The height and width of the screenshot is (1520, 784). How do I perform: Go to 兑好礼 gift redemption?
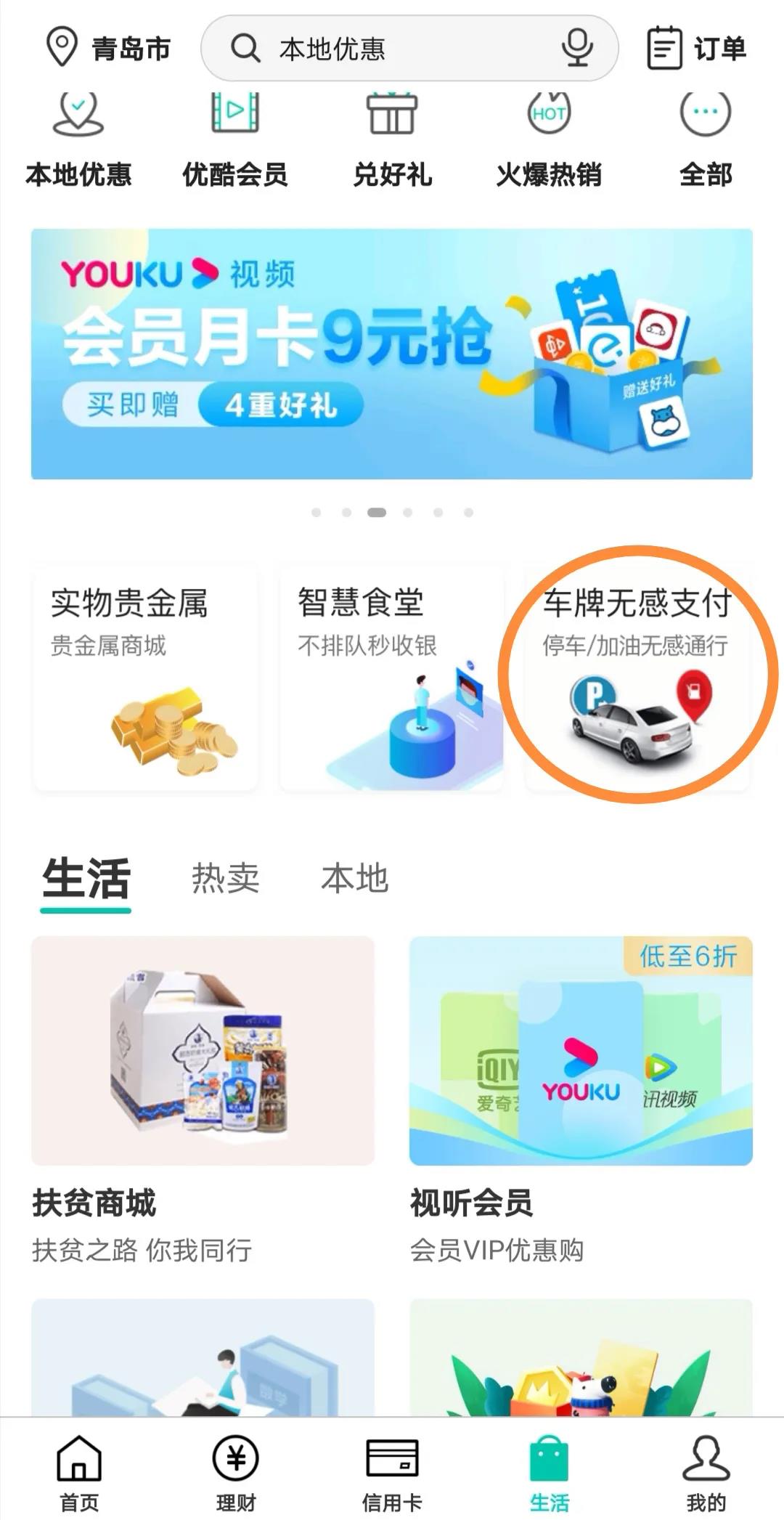392,142
